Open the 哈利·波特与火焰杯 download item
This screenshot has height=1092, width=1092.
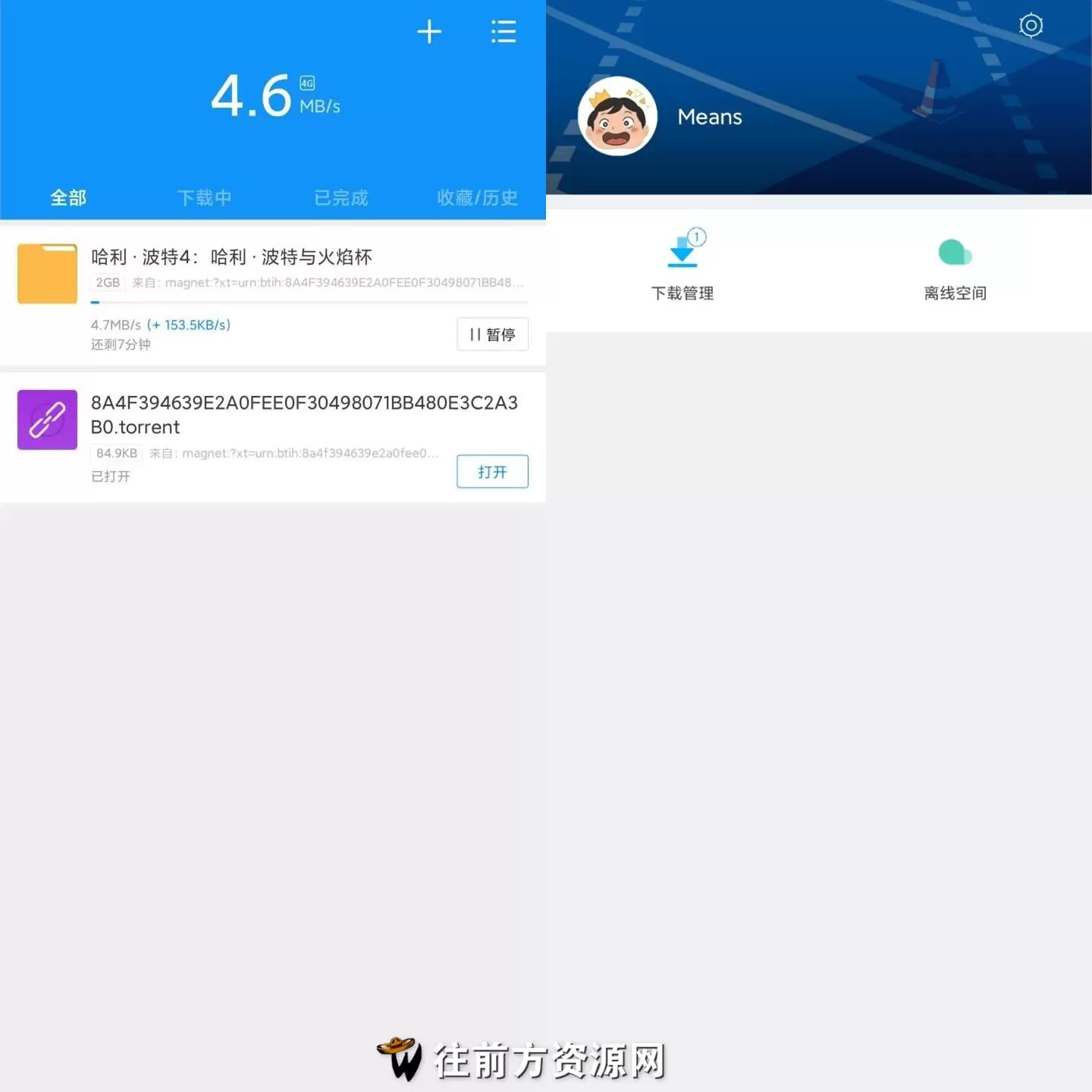(231, 258)
